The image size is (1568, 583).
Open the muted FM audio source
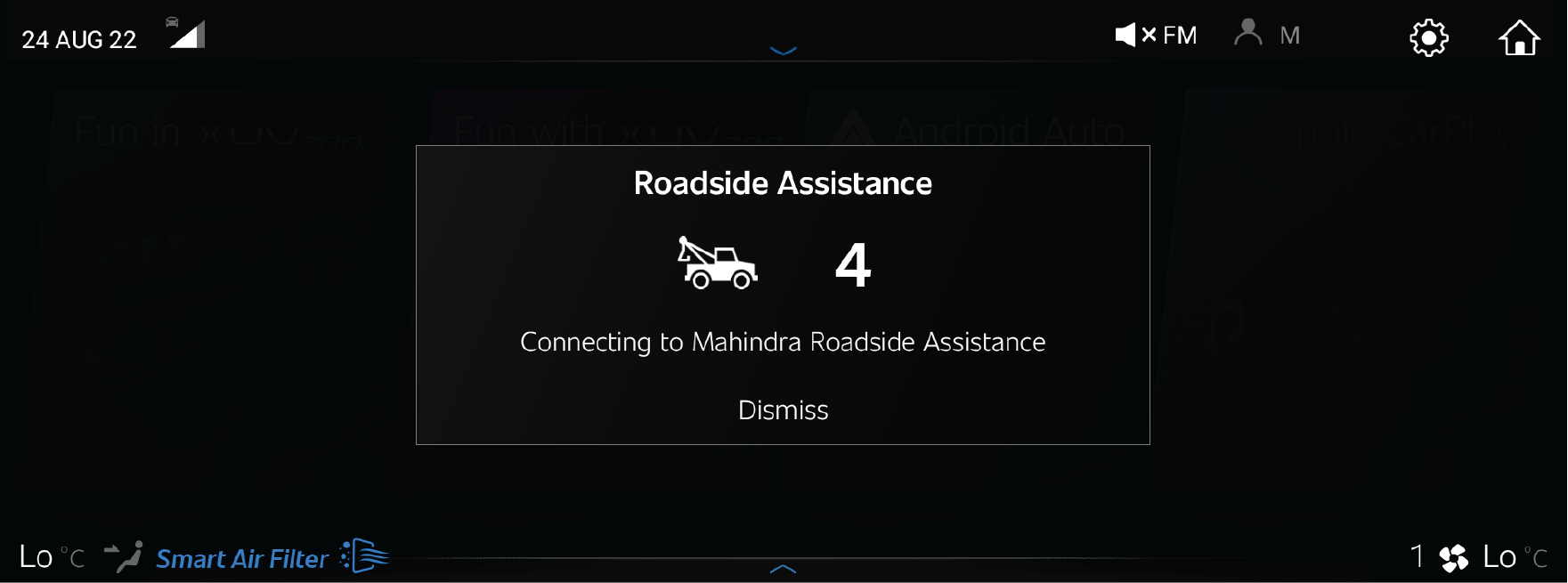[x=1156, y=36]
